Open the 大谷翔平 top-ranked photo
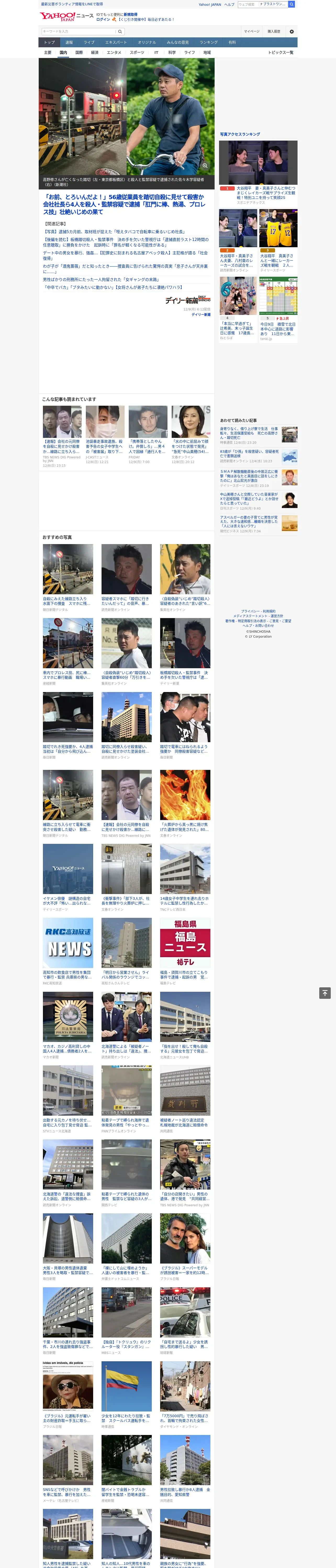 [x=258, y=163]
